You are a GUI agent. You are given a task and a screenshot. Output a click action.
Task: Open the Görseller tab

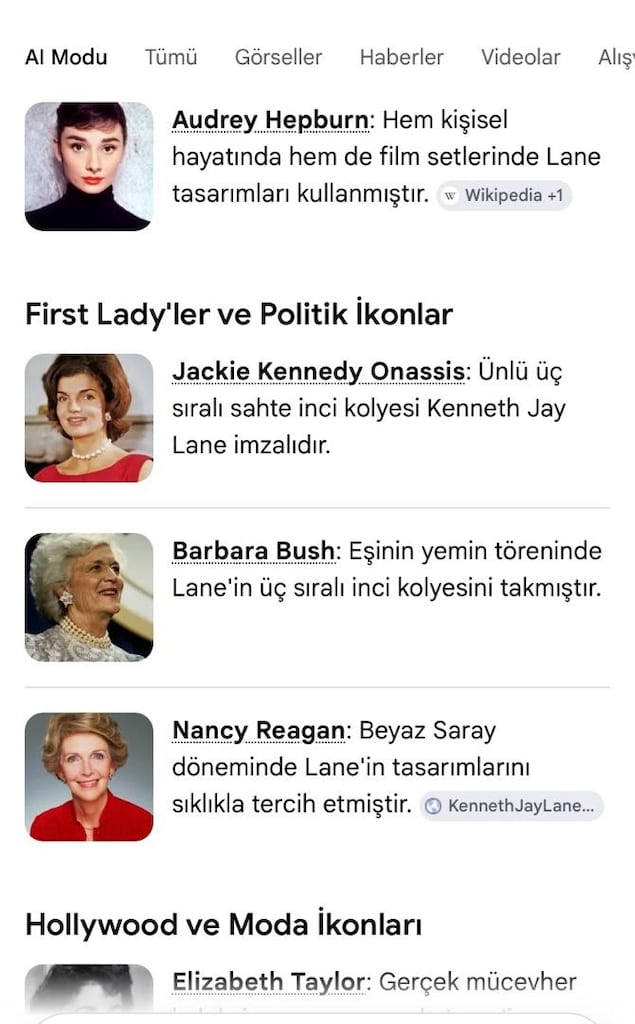tap(278, 57)
